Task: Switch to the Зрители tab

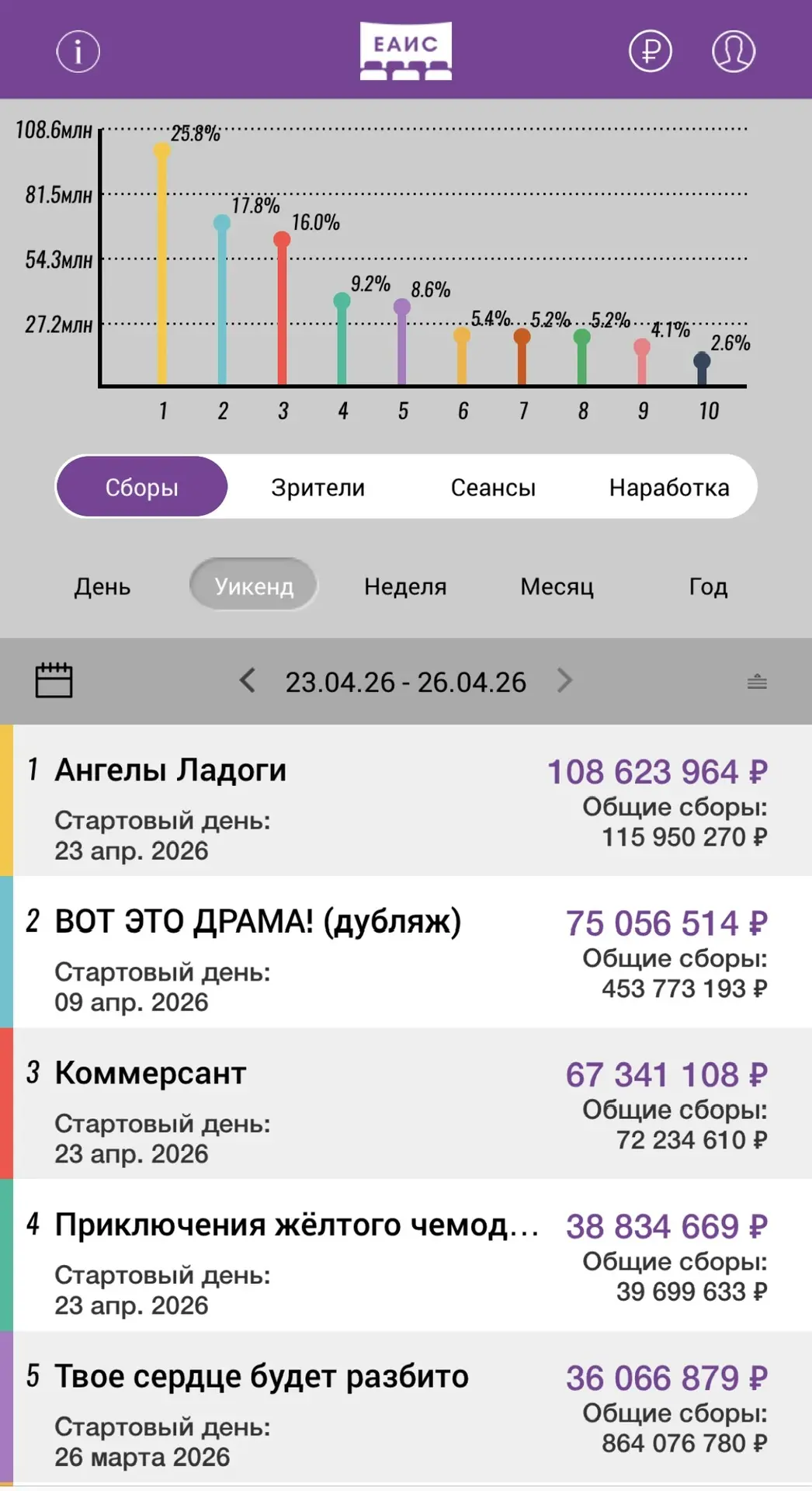Action: (318, 487)
